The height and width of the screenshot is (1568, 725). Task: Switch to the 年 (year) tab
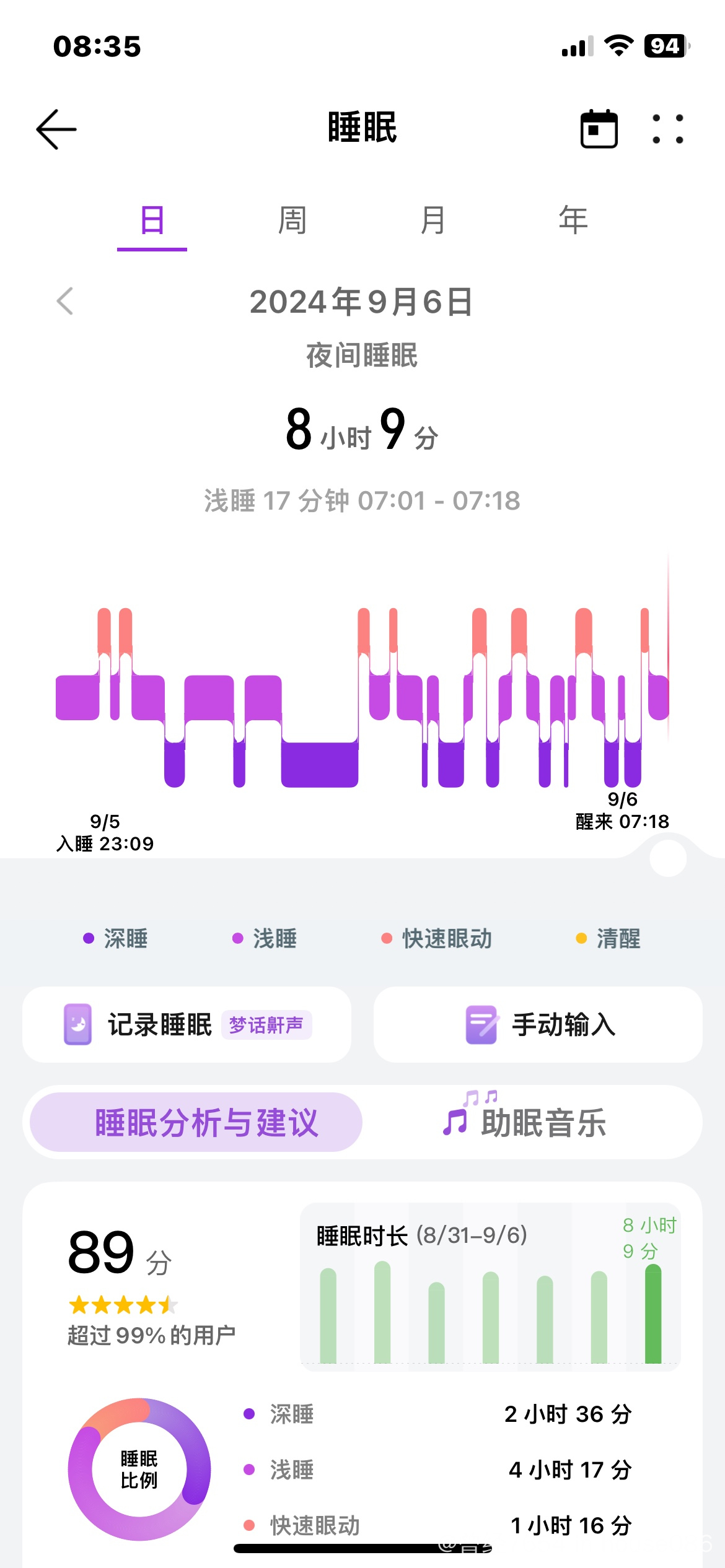tap(573, 221)
